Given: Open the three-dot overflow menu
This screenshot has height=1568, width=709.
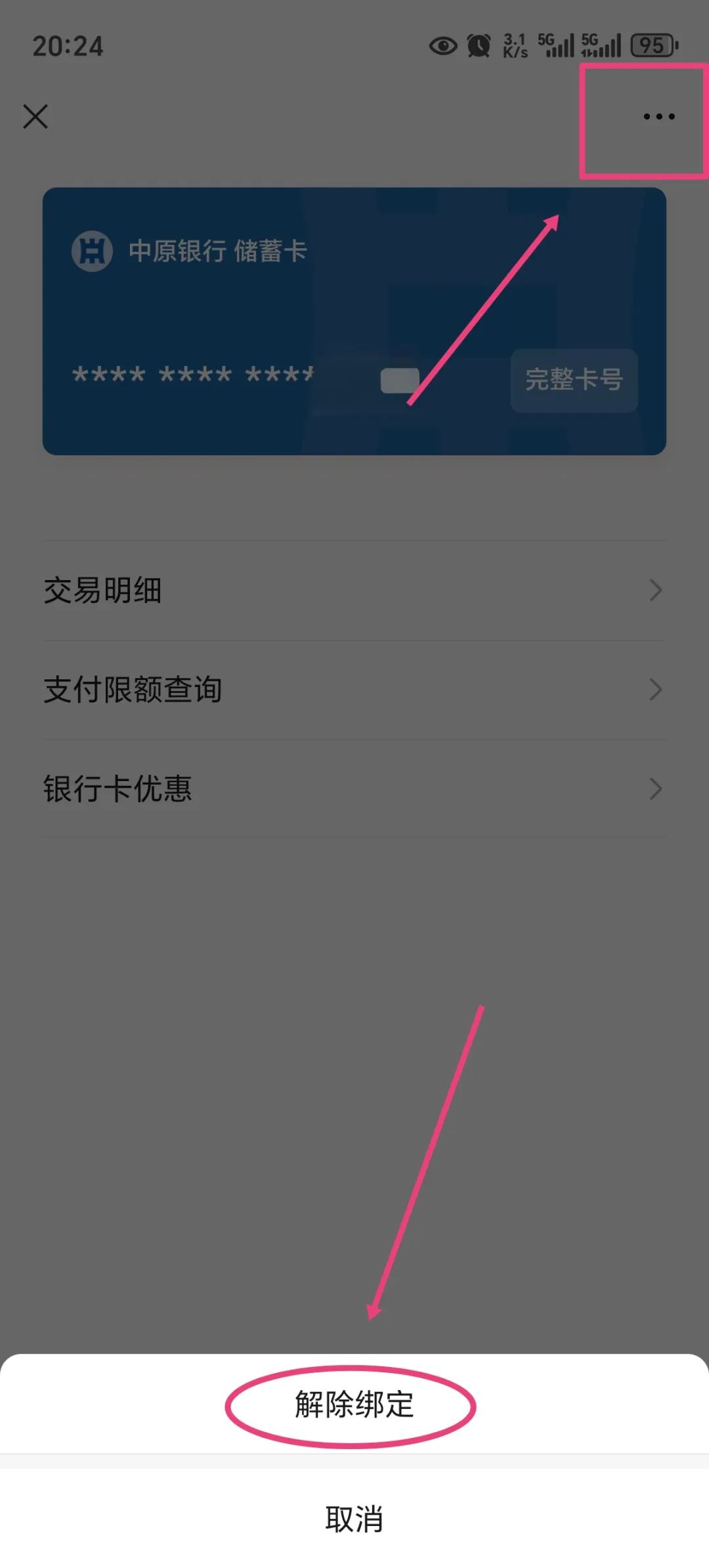Looking at the screenshot, I should (x=658, y=117).
